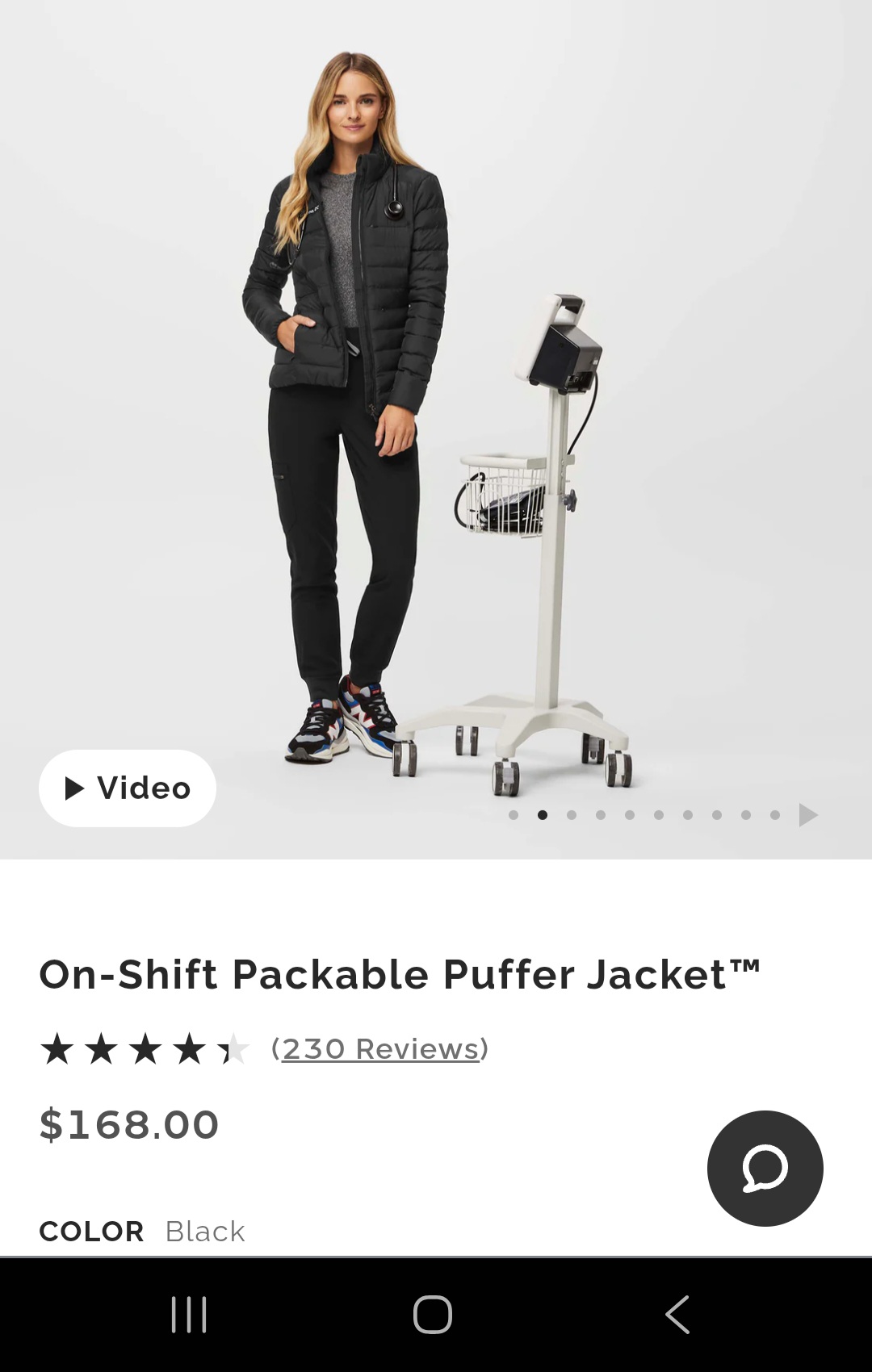
Task: Open the chat support bubble
Action: (765, 1168)
